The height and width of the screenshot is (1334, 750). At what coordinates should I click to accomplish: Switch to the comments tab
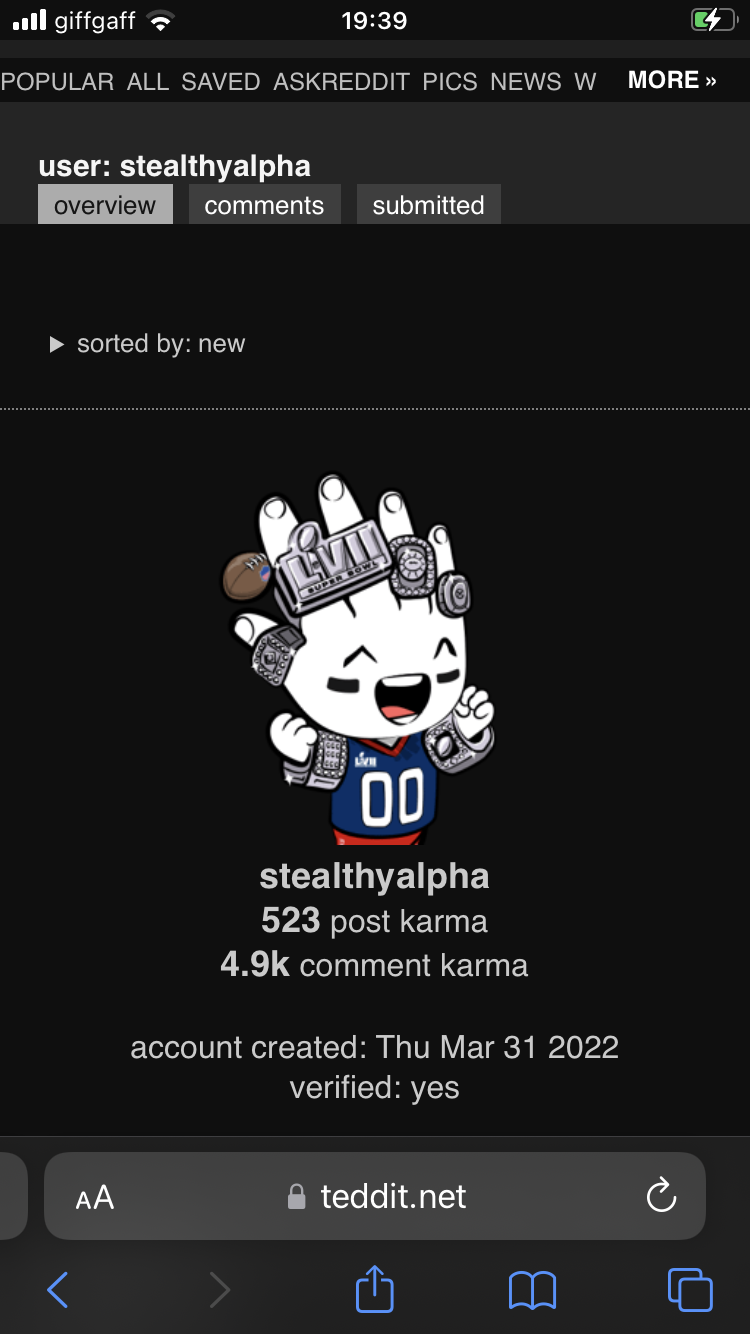[x=264, y=205]
